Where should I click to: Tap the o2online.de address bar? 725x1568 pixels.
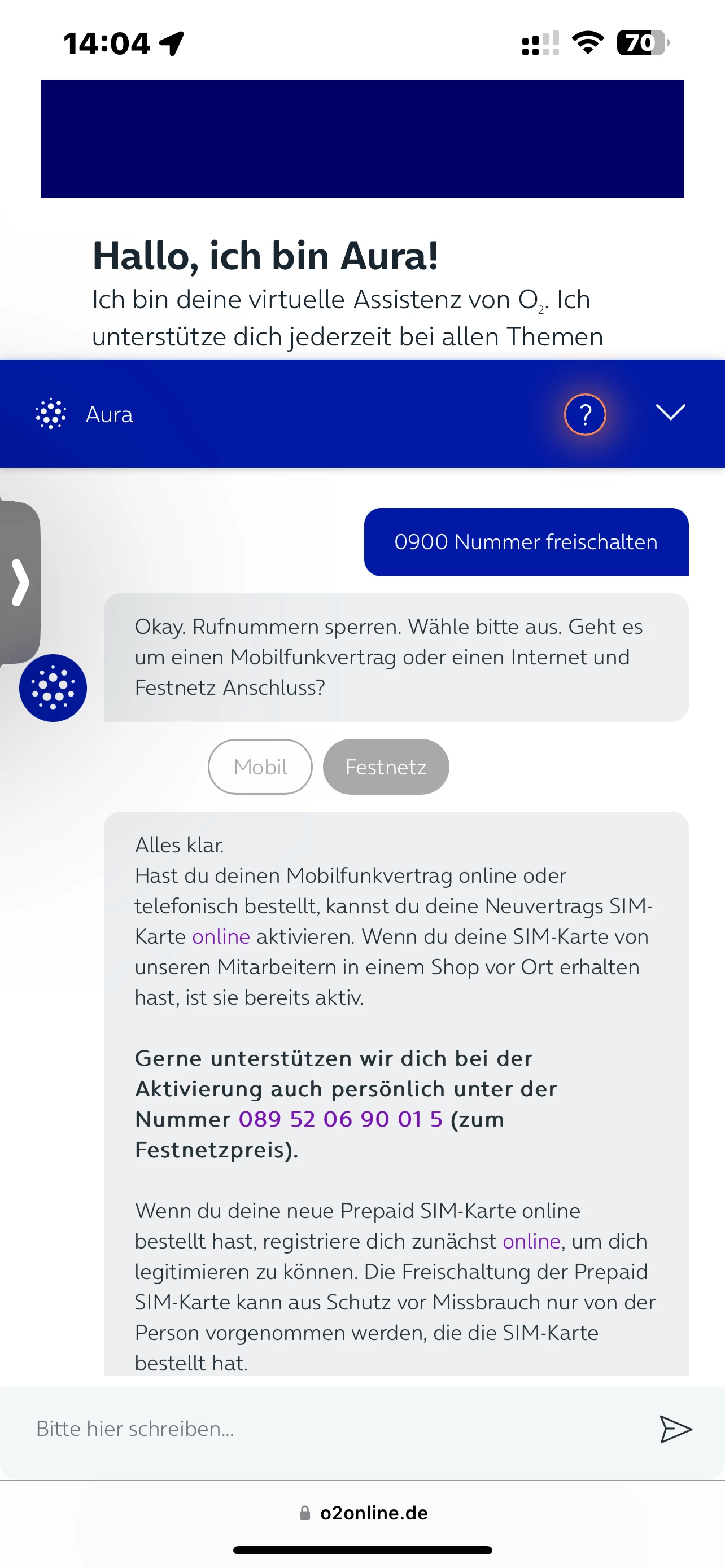pos(363,1513)
